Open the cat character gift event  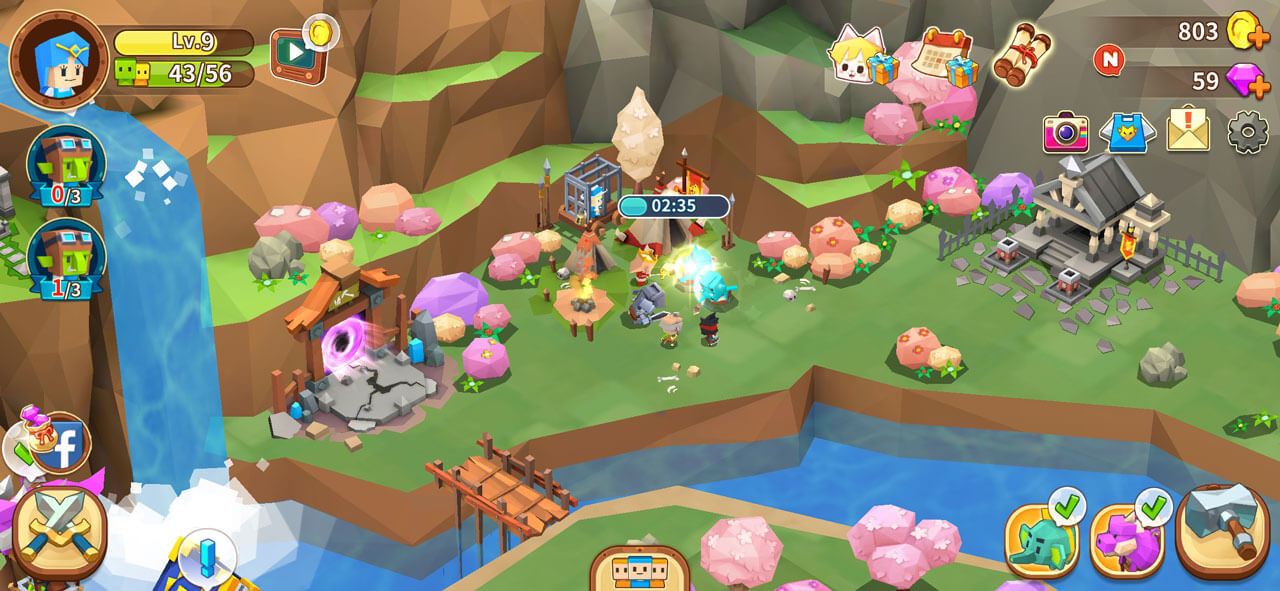860,56
